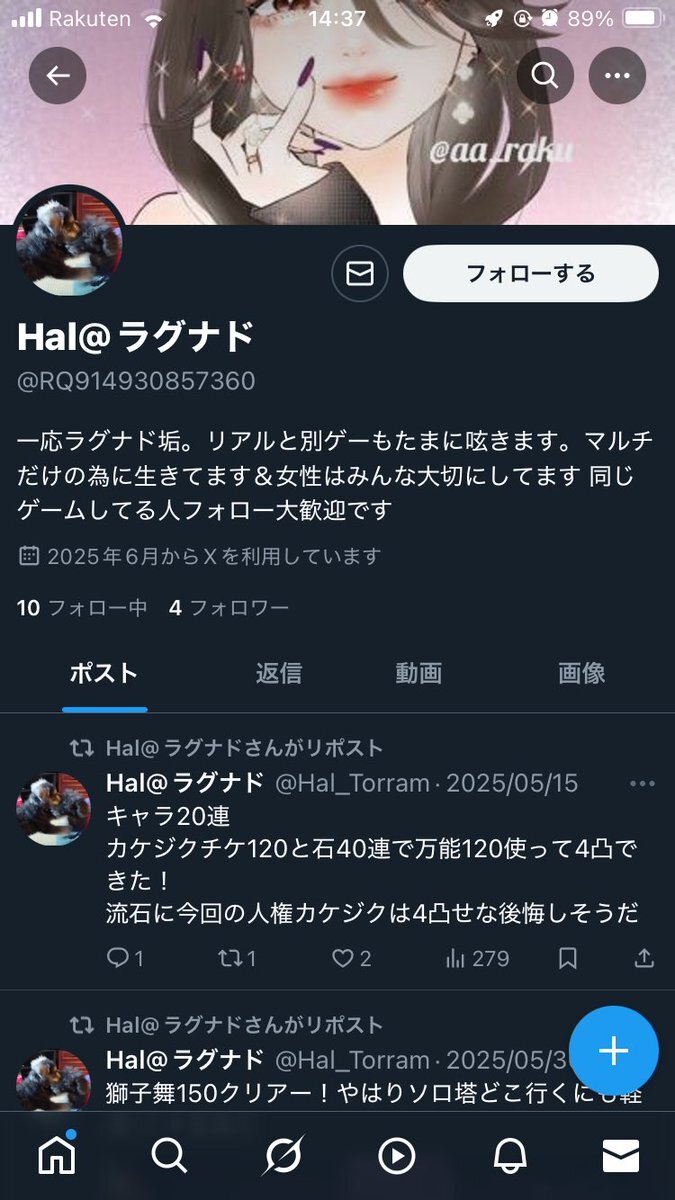Search within this profile
Screen dimensions: 675x1200
[545, 76]
